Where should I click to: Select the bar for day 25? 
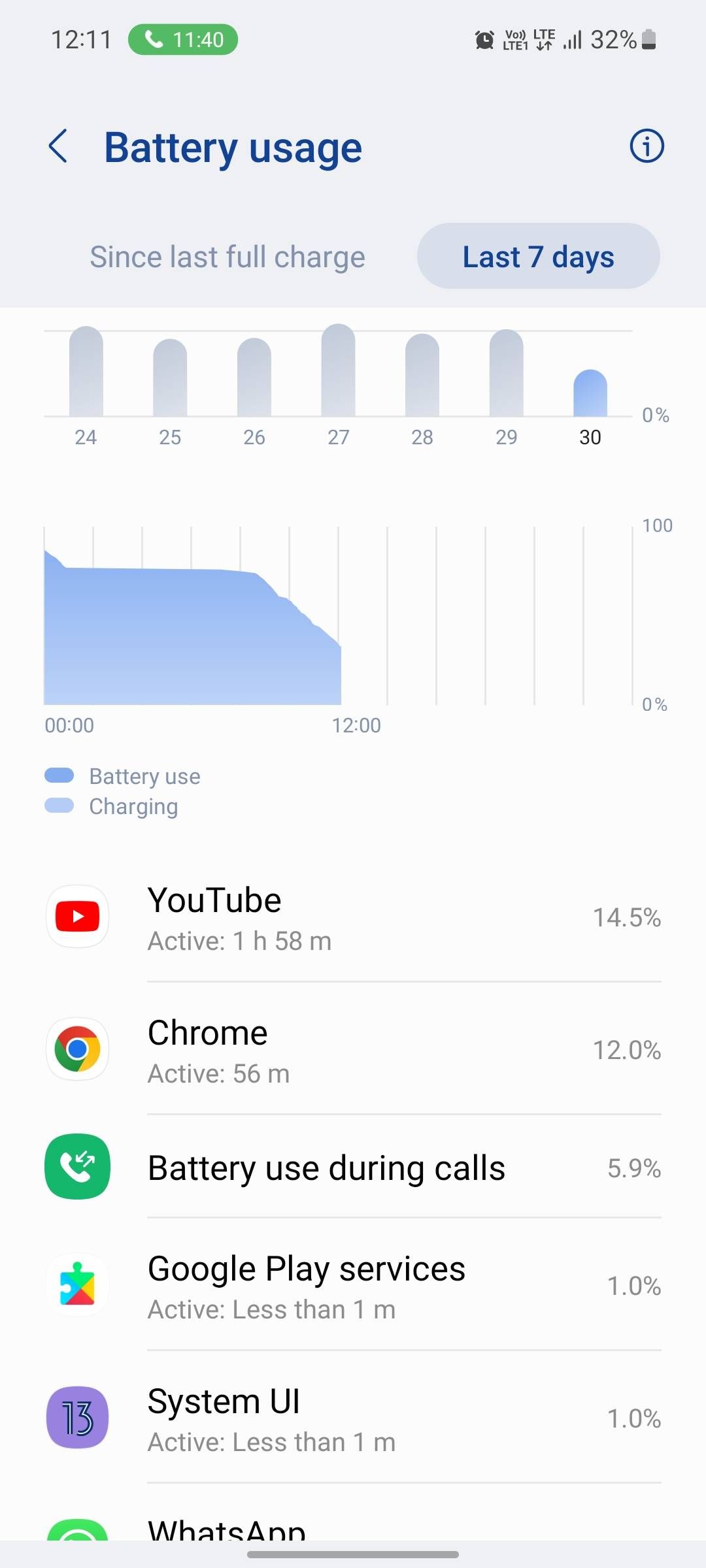pyautogui.click(x=170, y=379)
